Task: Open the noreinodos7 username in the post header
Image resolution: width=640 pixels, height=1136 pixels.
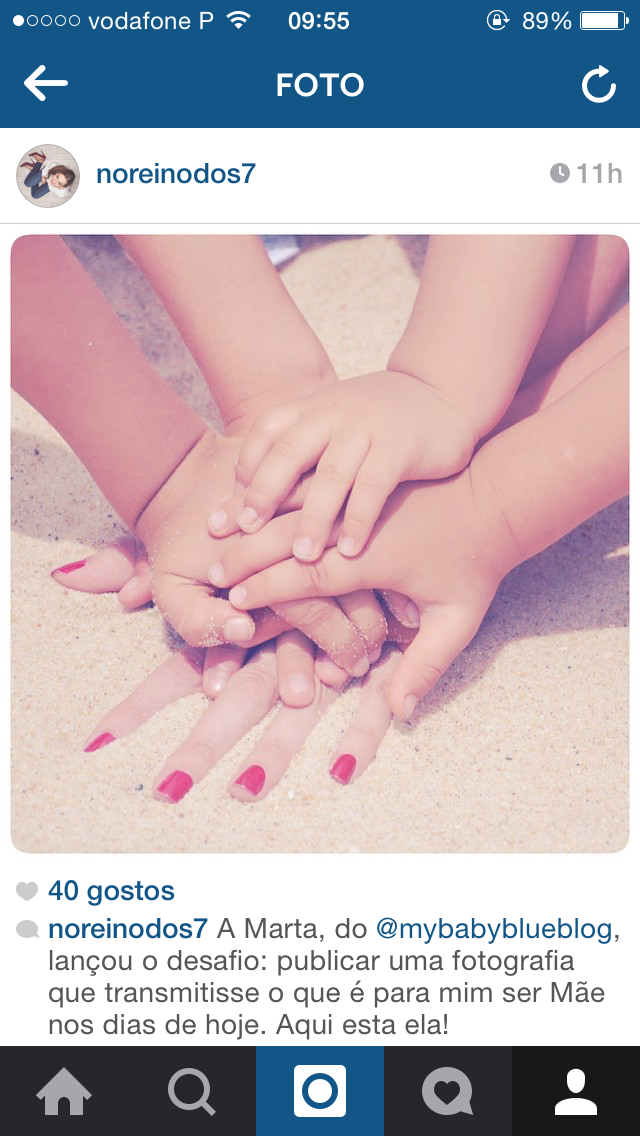Action: point(176,174)
